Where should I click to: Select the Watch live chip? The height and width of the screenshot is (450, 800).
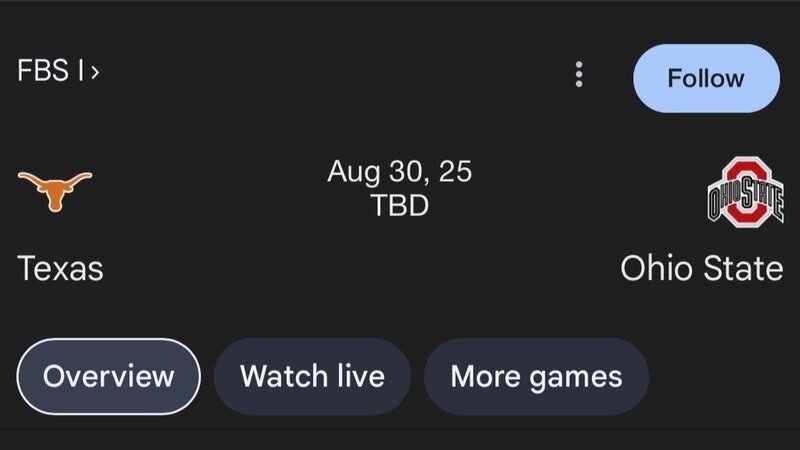[x=312, y=377]
